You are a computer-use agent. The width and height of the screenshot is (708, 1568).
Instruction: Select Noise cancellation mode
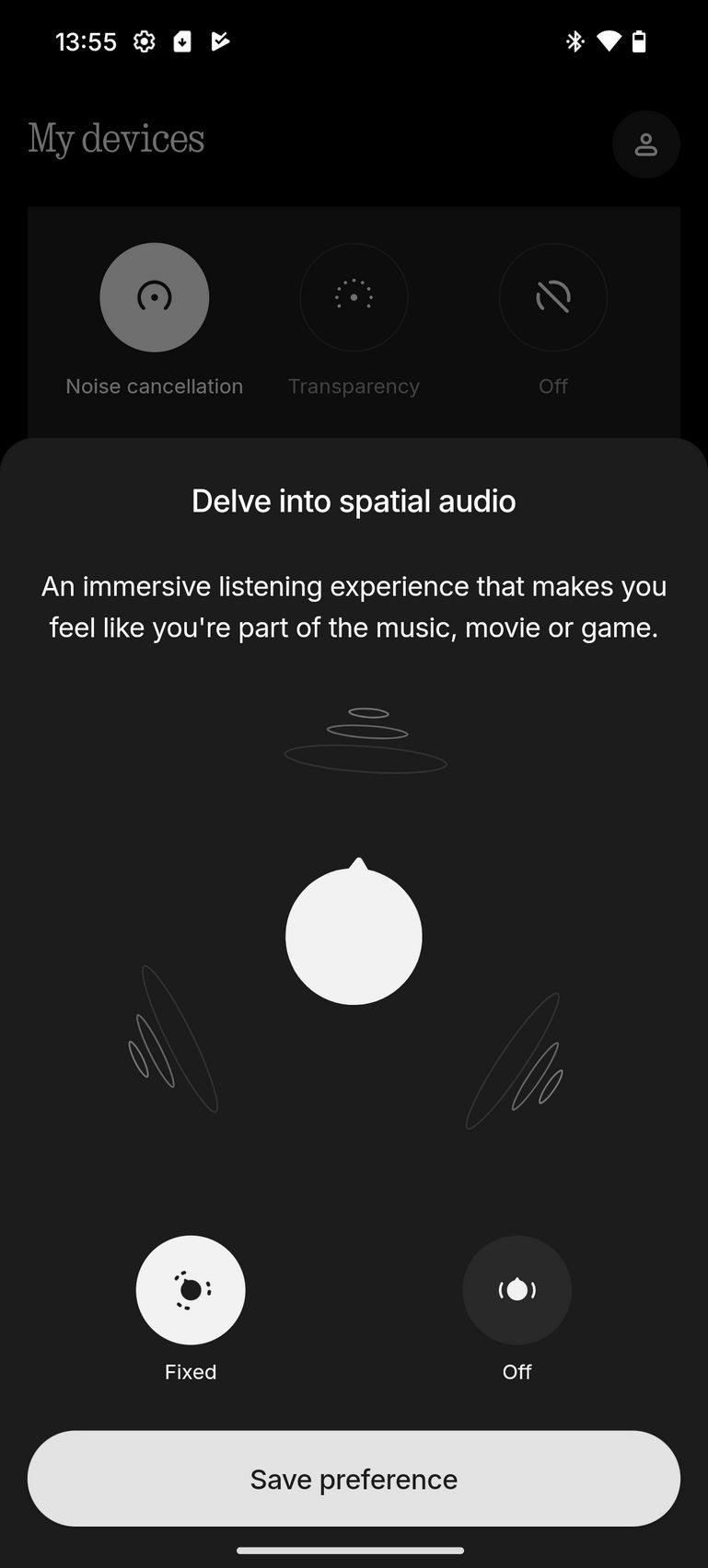coord(155,297)
